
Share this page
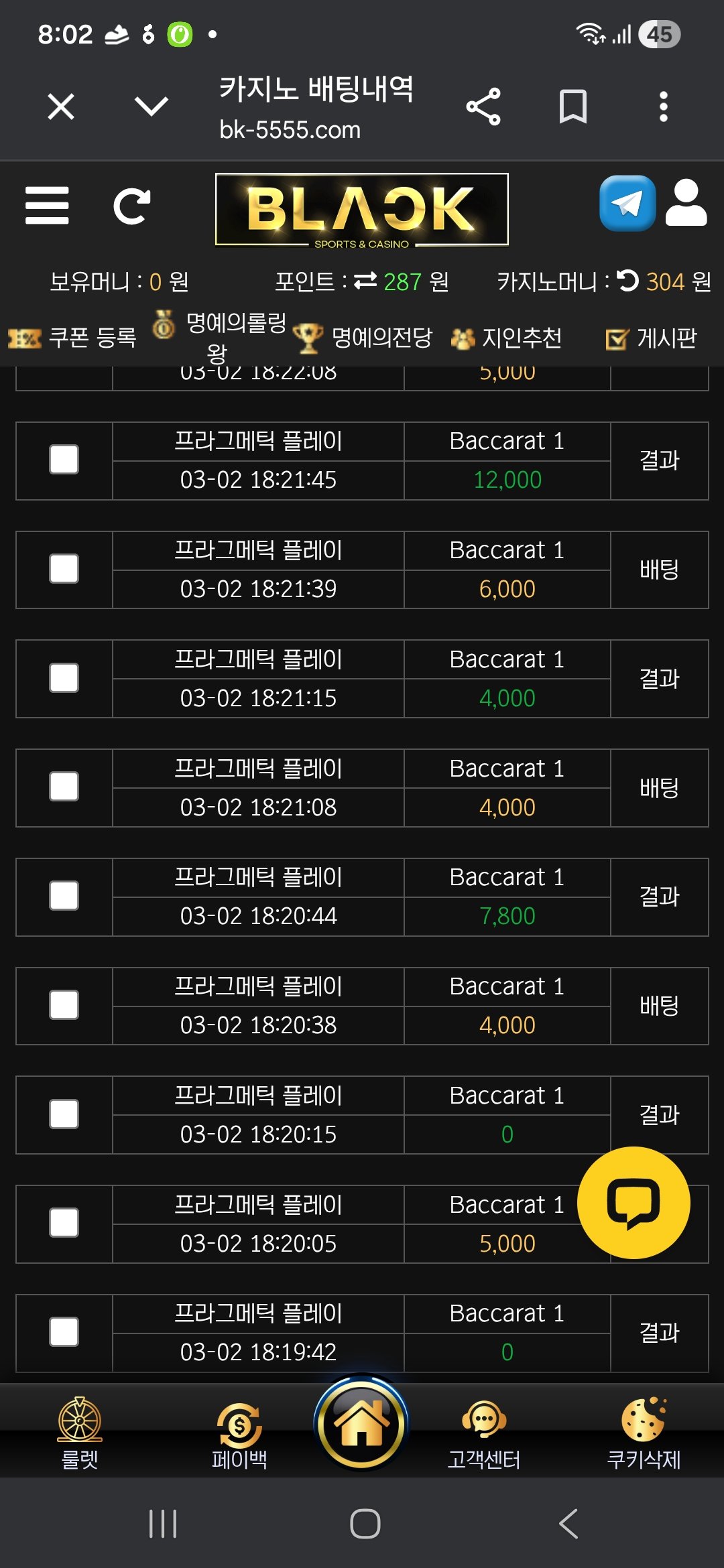coord(483,107)
